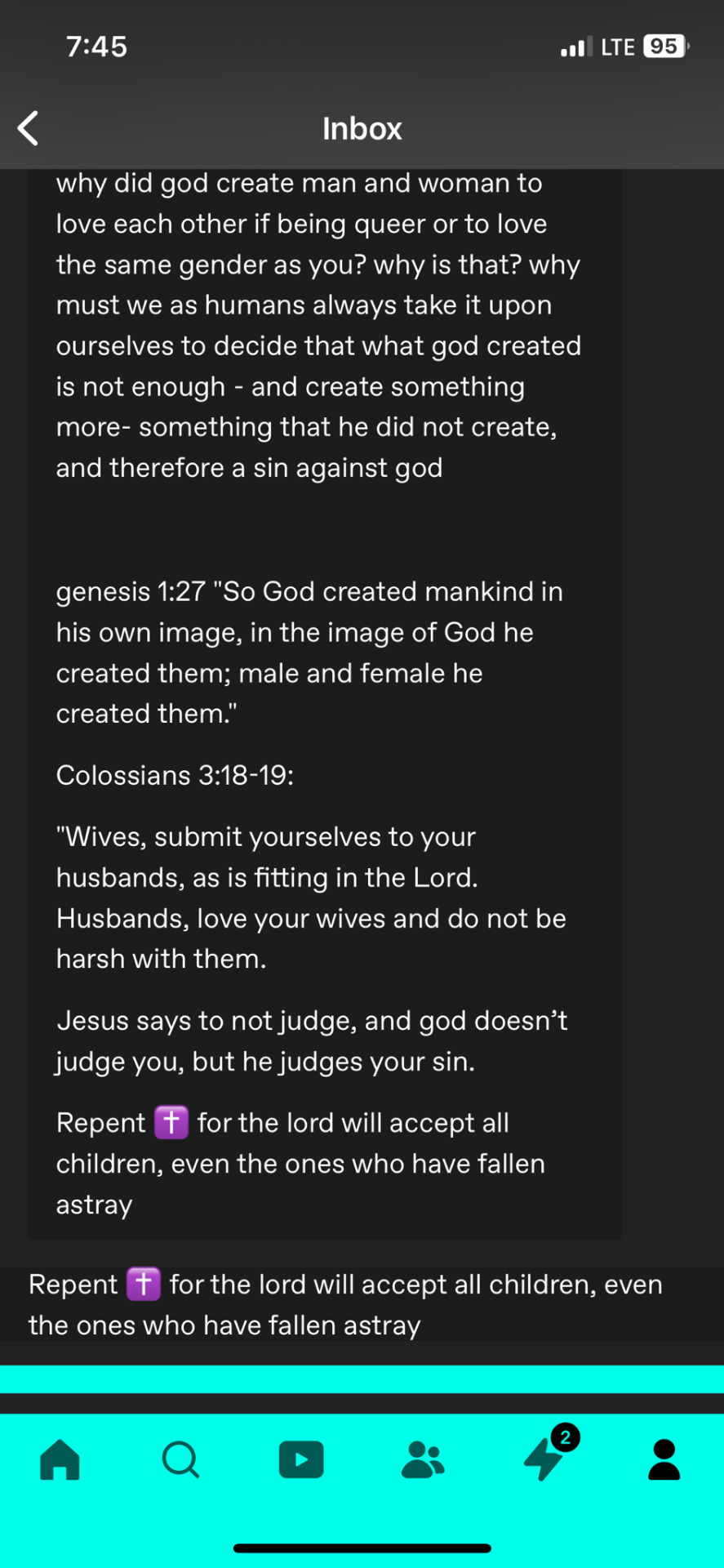The height and width of the screenshot is (1568, 724).
Task: Go back from the Inbox
Action: coord(29,128)
